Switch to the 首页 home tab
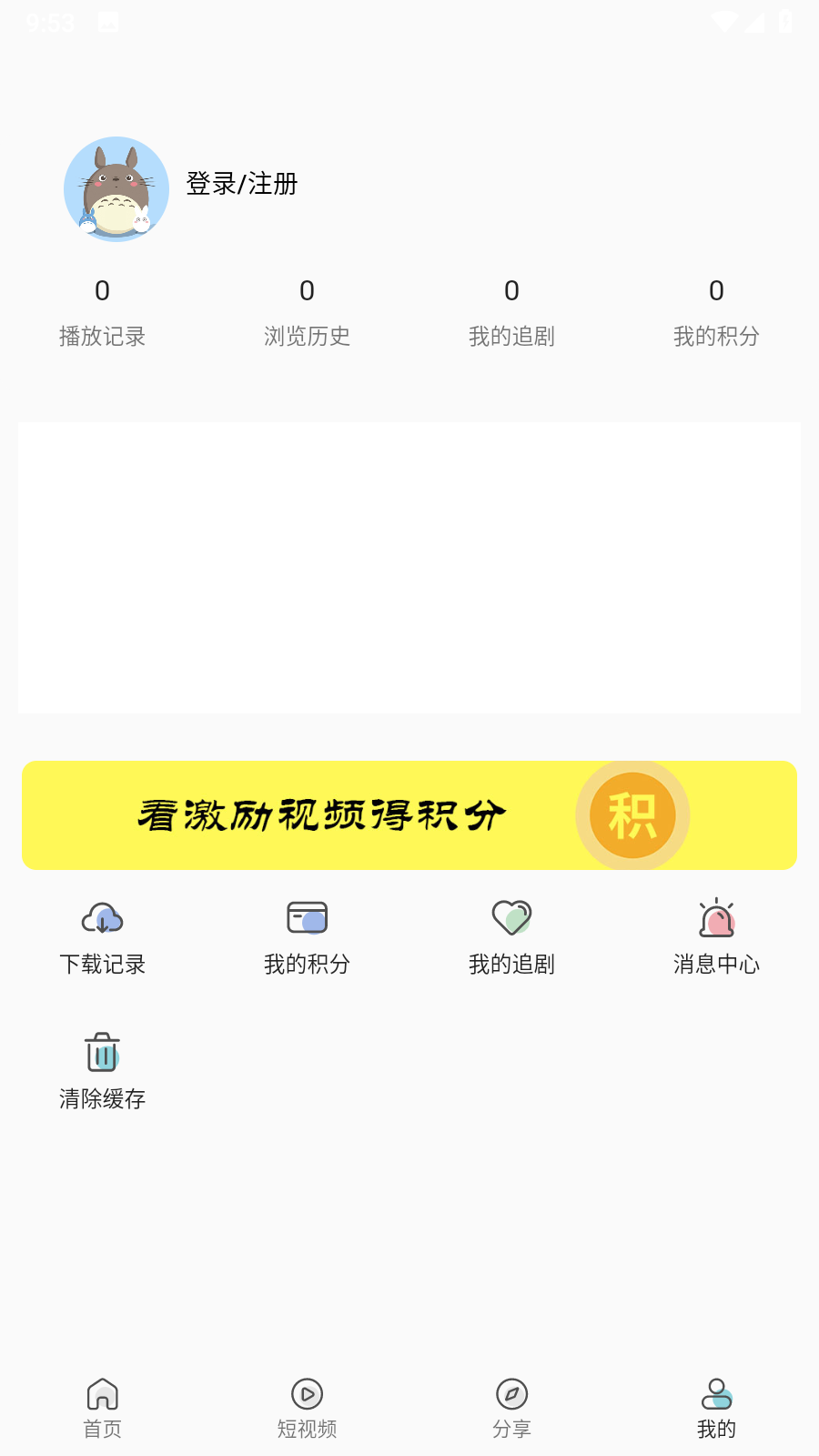 102,1408
